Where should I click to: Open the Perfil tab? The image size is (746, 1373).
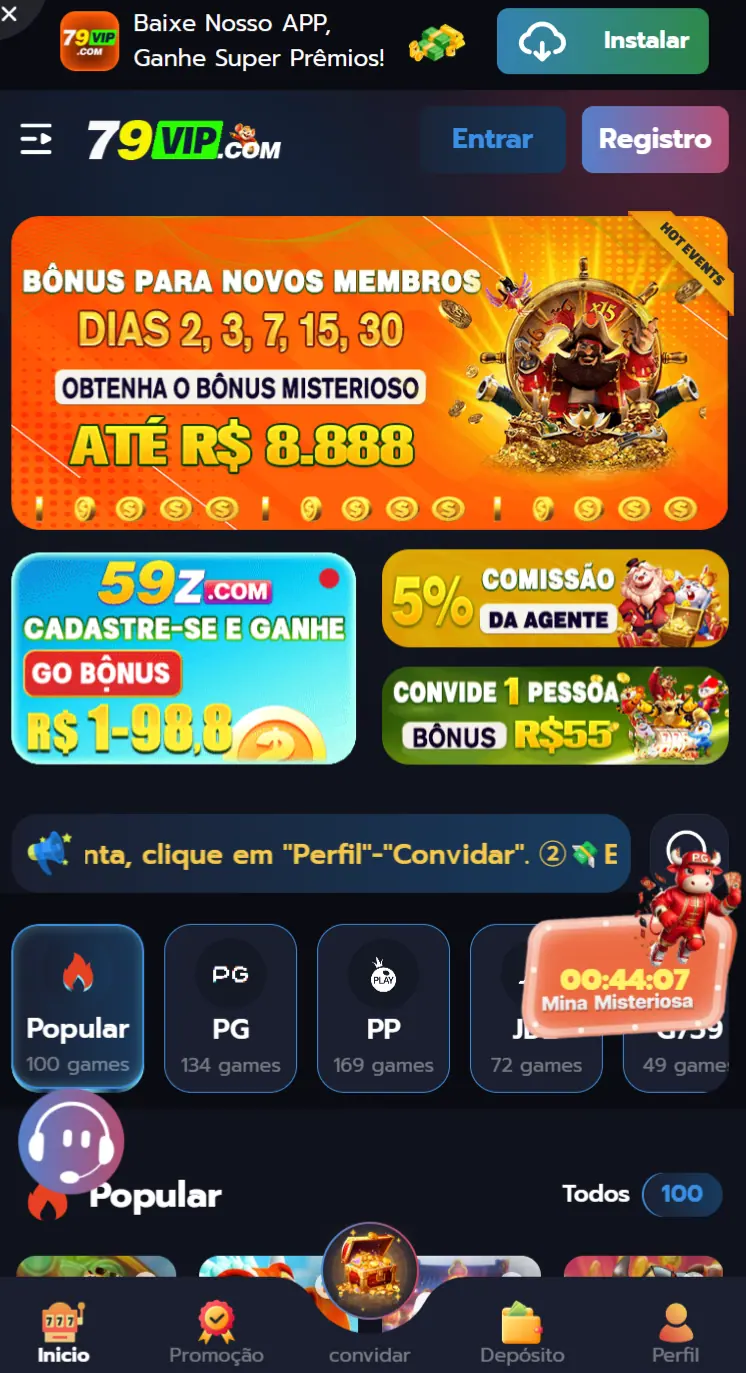coord(676,1334)
